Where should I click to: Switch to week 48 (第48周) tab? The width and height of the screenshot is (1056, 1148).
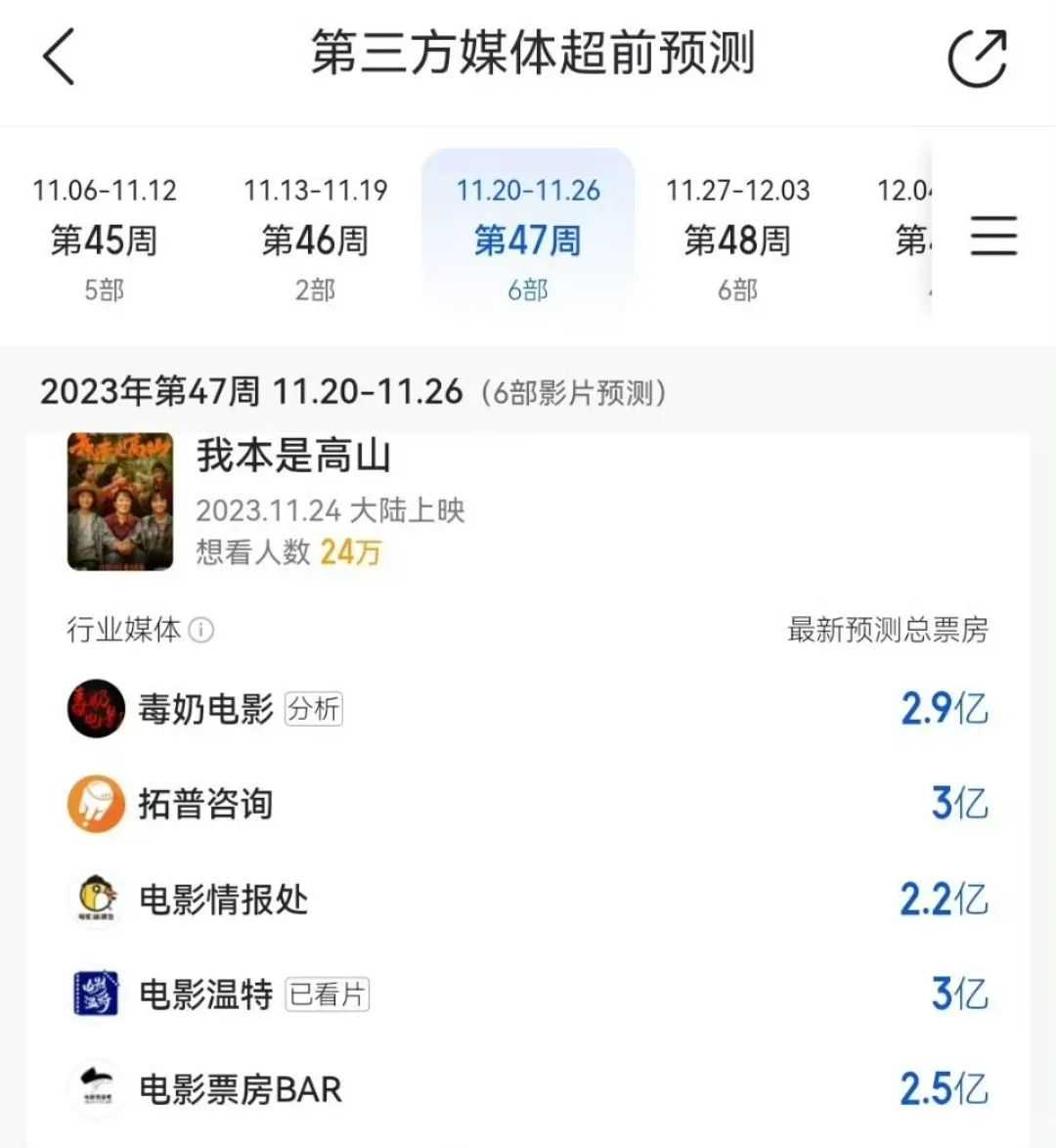738,239
